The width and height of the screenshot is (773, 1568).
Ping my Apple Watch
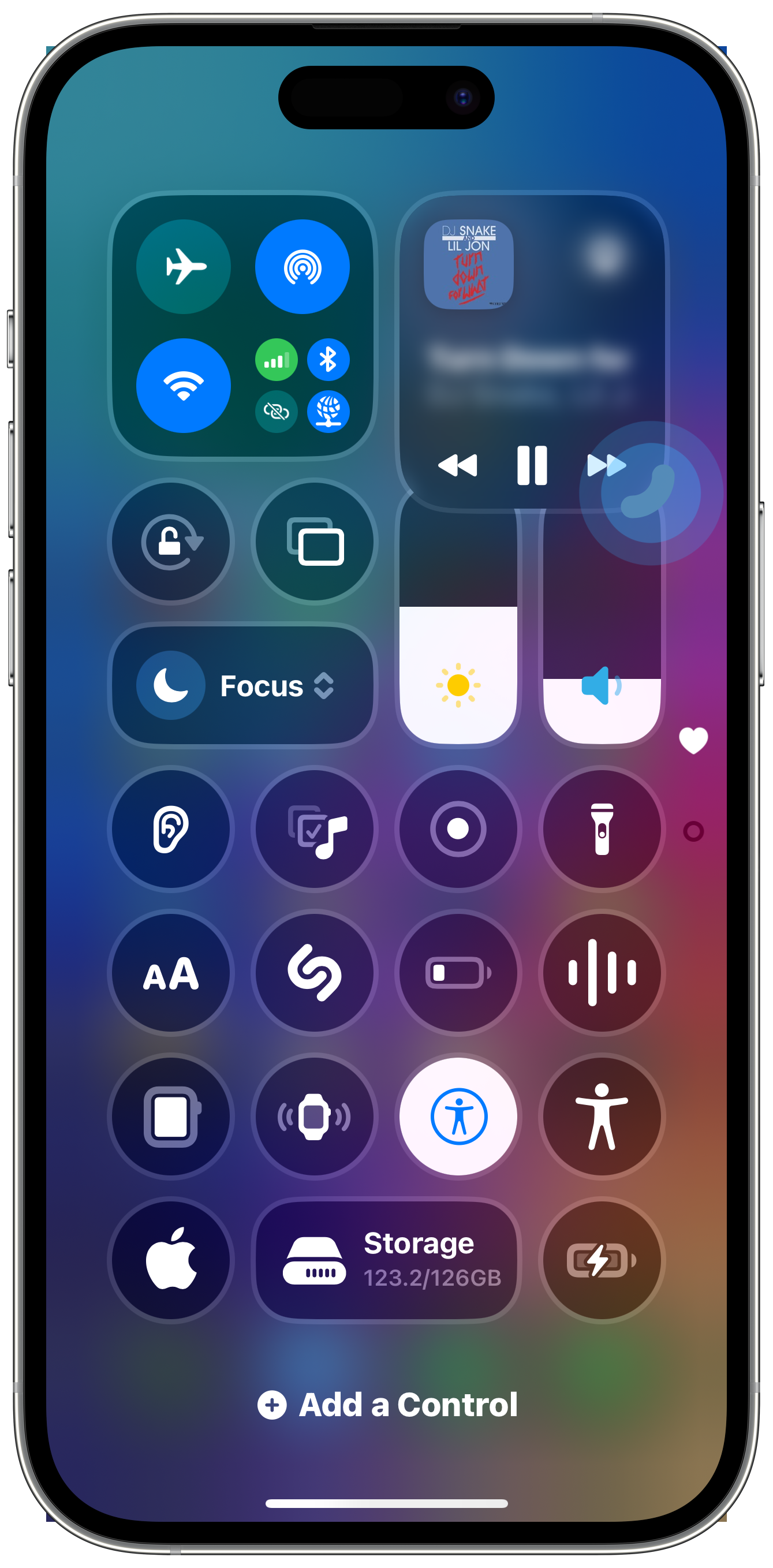[x=315, y=1117]
